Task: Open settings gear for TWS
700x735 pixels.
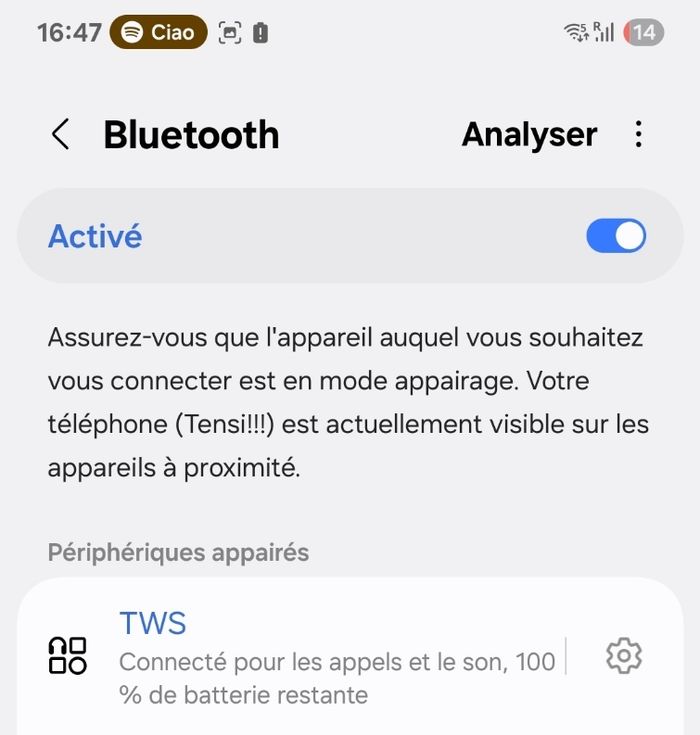Action: tap(624, 656)
